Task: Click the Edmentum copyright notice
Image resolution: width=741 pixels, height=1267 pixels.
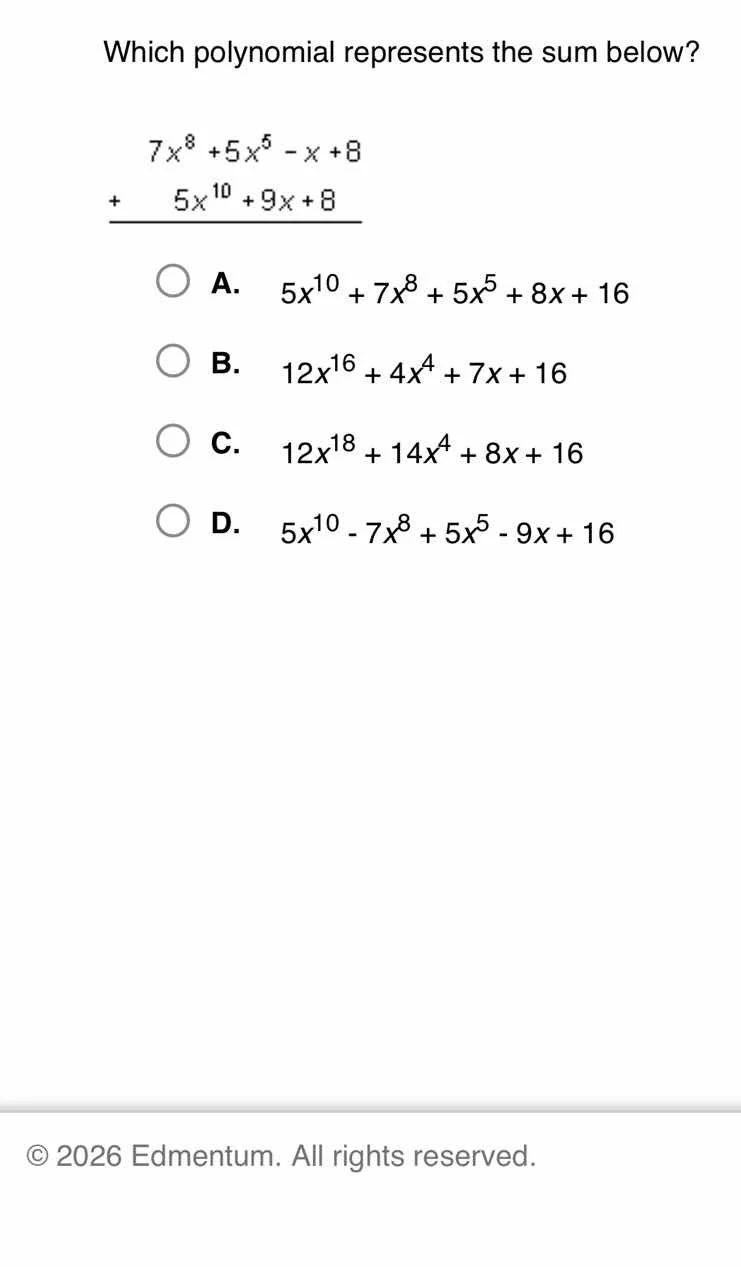Action: [283, 1155]
